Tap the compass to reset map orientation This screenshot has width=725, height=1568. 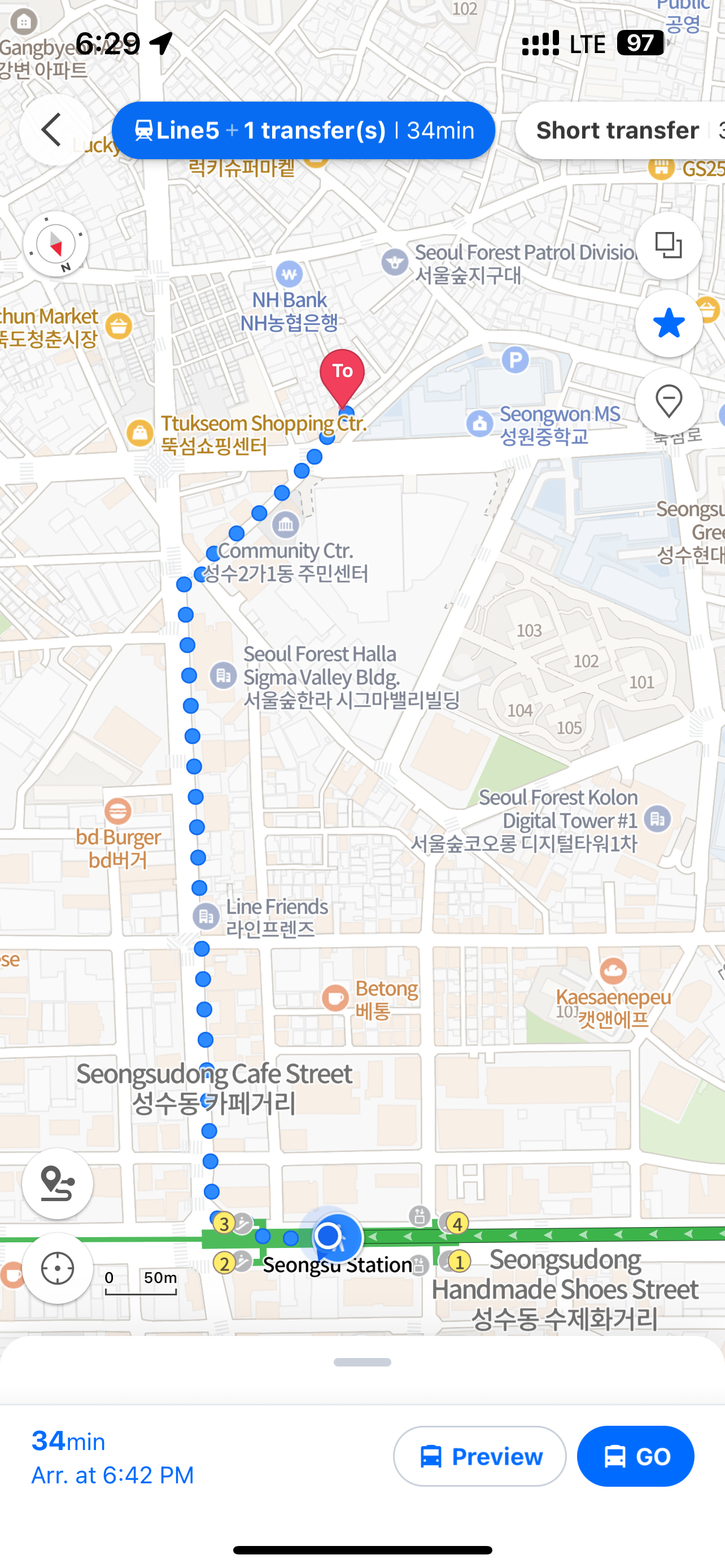(x=55, y=244)
